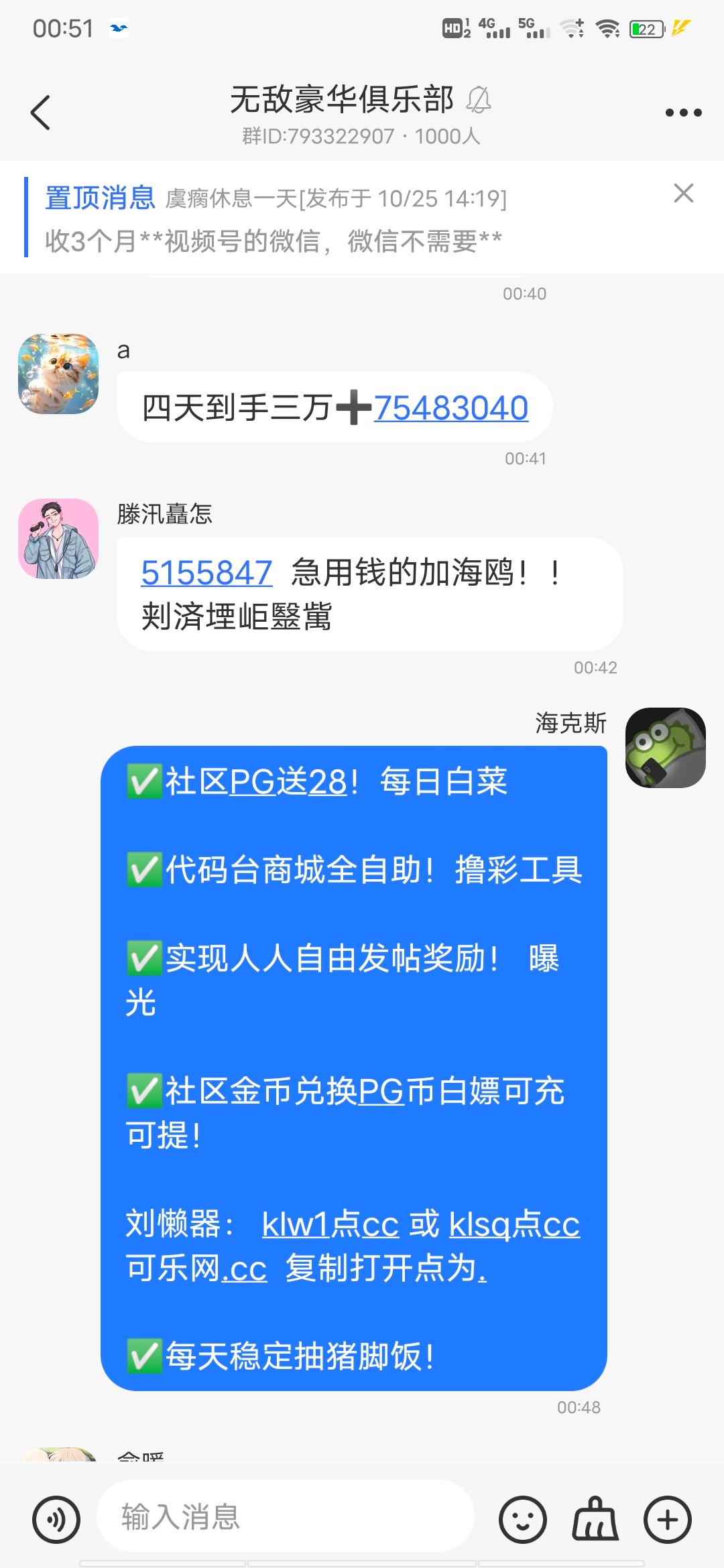Image resolution: width=724 pixels, height=1568 pixels.
Task: Tap user a's cat avatar
Action: click(58, 373)
